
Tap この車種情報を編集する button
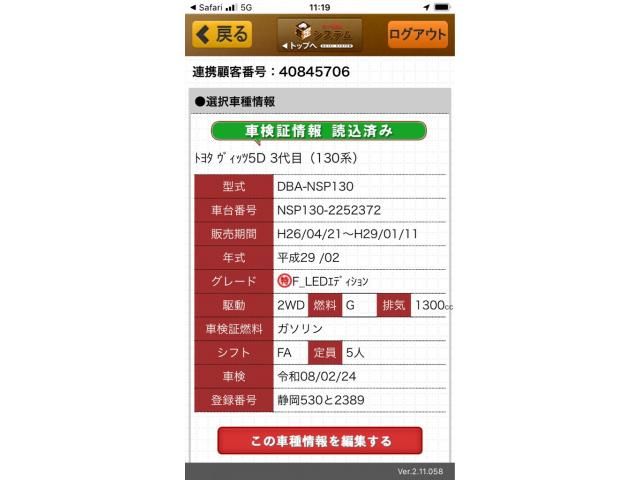pos(320,440)
